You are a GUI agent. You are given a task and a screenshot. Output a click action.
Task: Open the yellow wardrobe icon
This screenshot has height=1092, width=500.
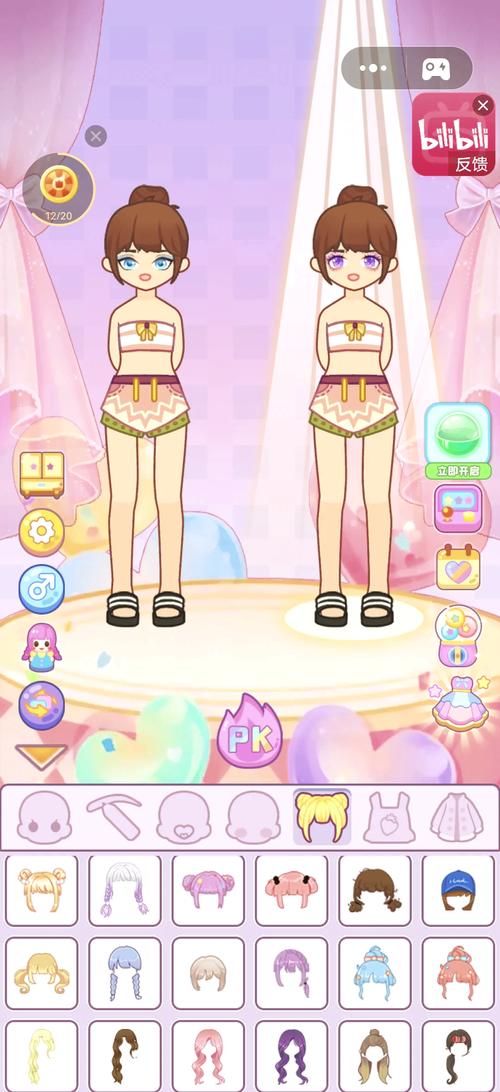42,475
